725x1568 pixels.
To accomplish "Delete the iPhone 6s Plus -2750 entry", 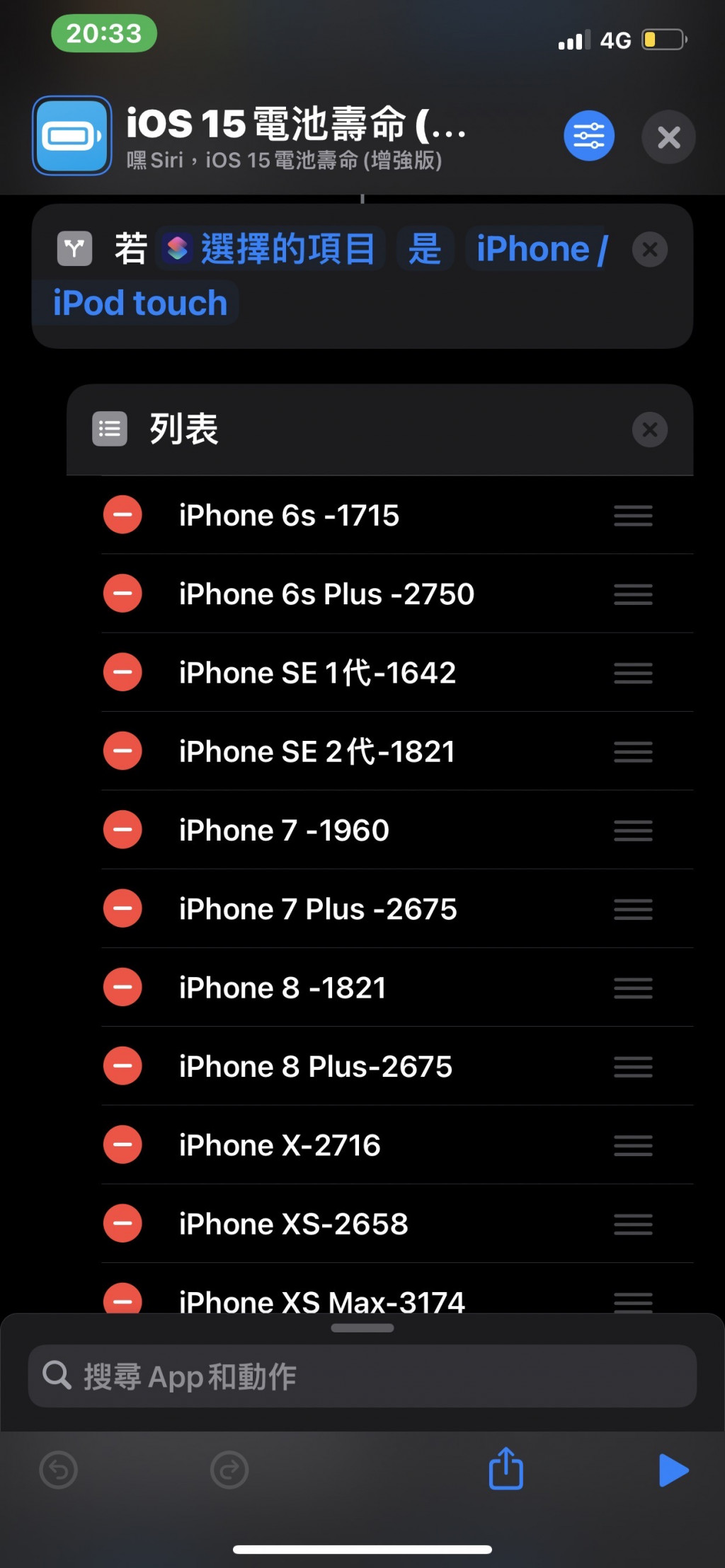I will tap(122, 594).
